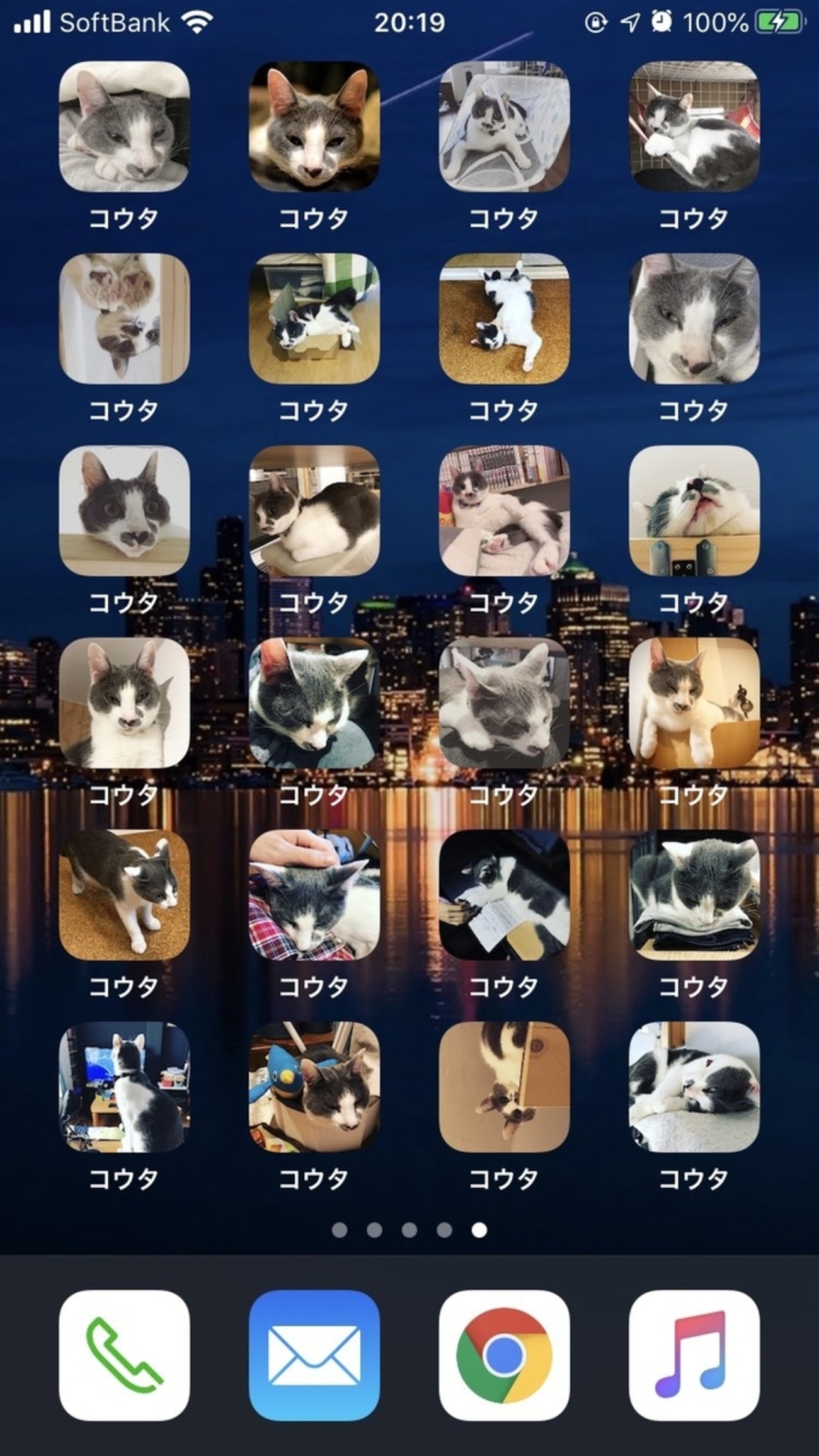The image size is (819, 1456).
Task: Launch Chrome from the dock
Action: coord(504,1355)
